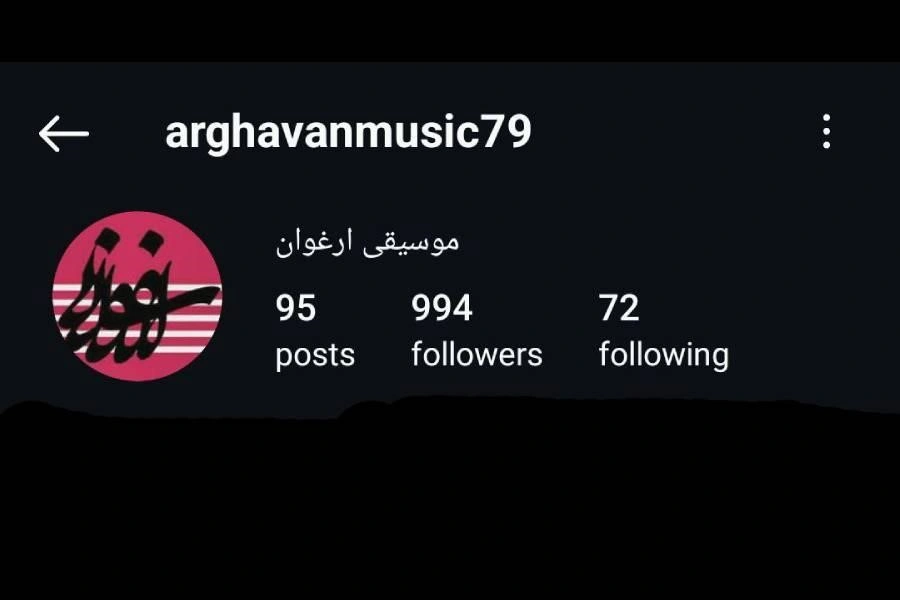Tap the 95 posts count

tap(315, 331)
